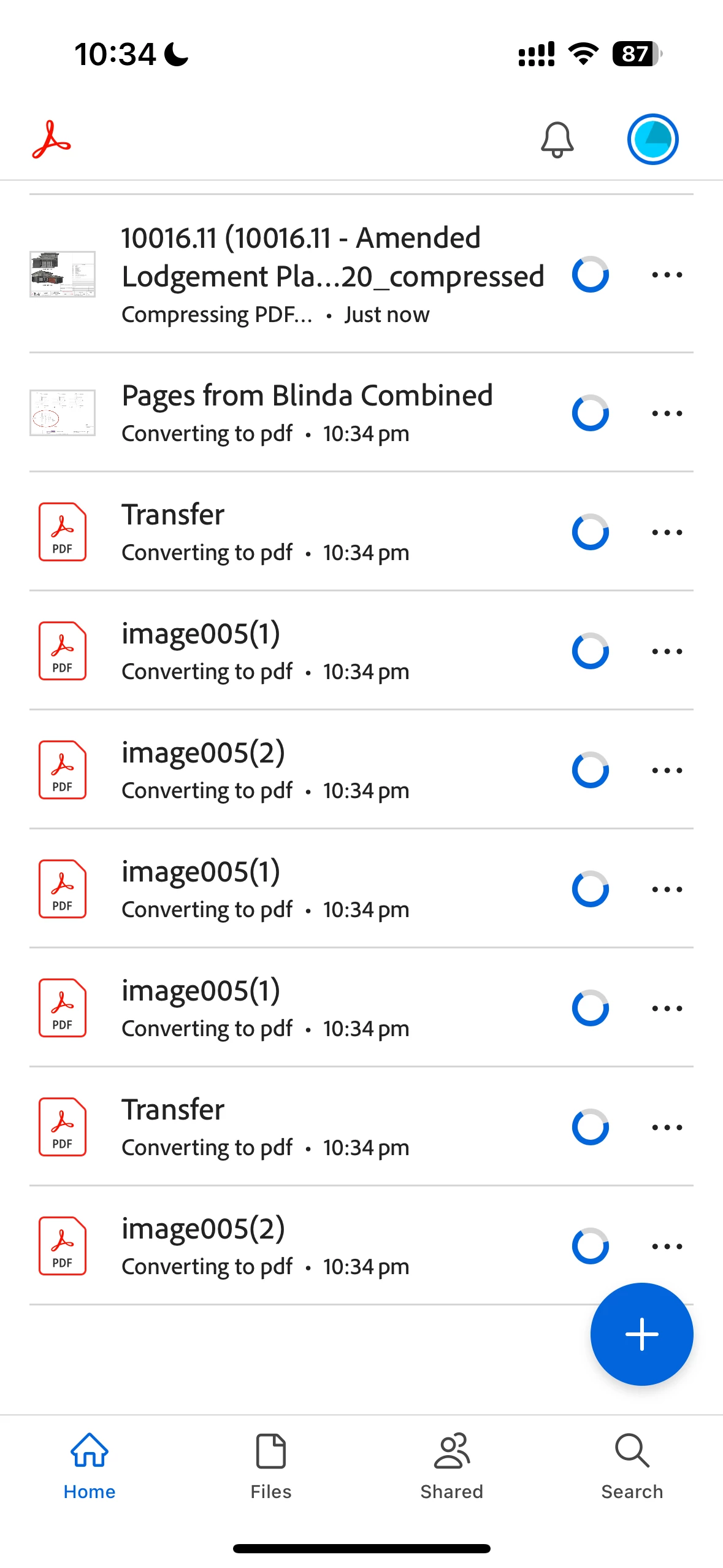The height and width of the screenshot is (1568, 723).
Task: Select the Home tab
Action: (90, 1466)
